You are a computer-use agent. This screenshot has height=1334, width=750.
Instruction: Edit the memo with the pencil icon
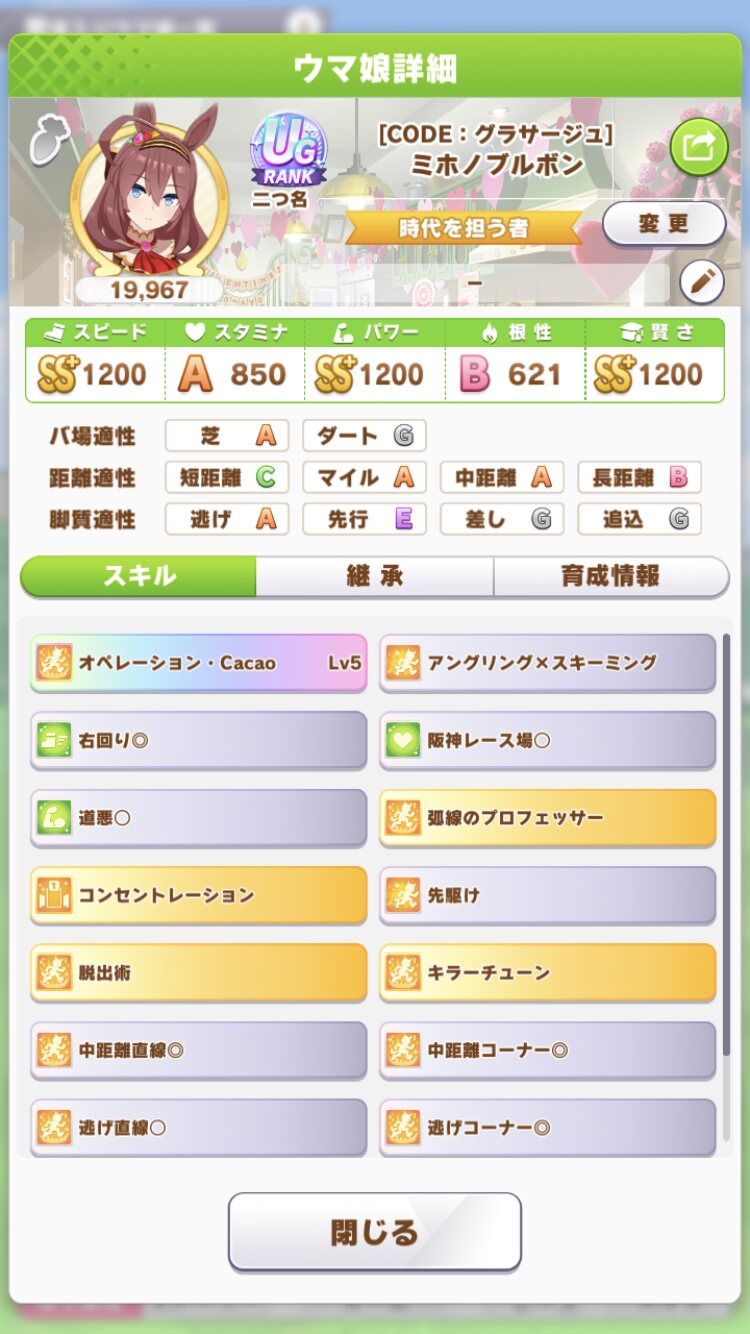click(701, 283)
